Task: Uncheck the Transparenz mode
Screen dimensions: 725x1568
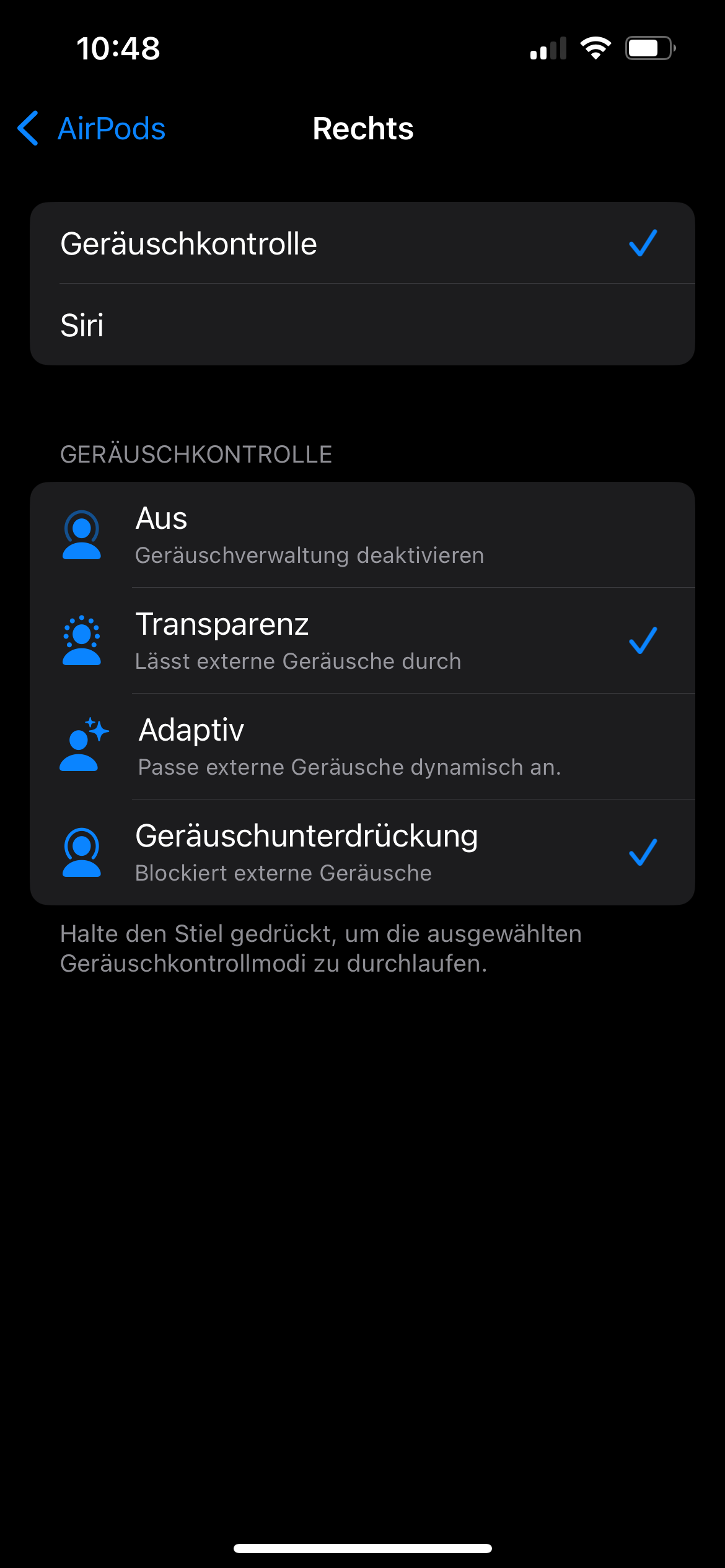Action: [362, 641]
